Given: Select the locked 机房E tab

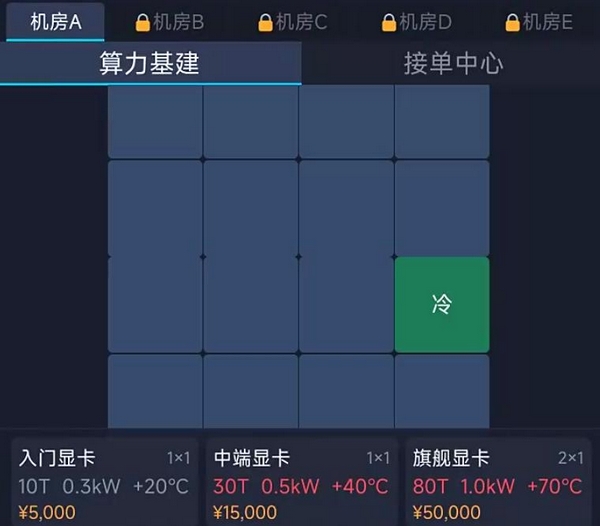Looking at the screenshot, I should point(539,22).
